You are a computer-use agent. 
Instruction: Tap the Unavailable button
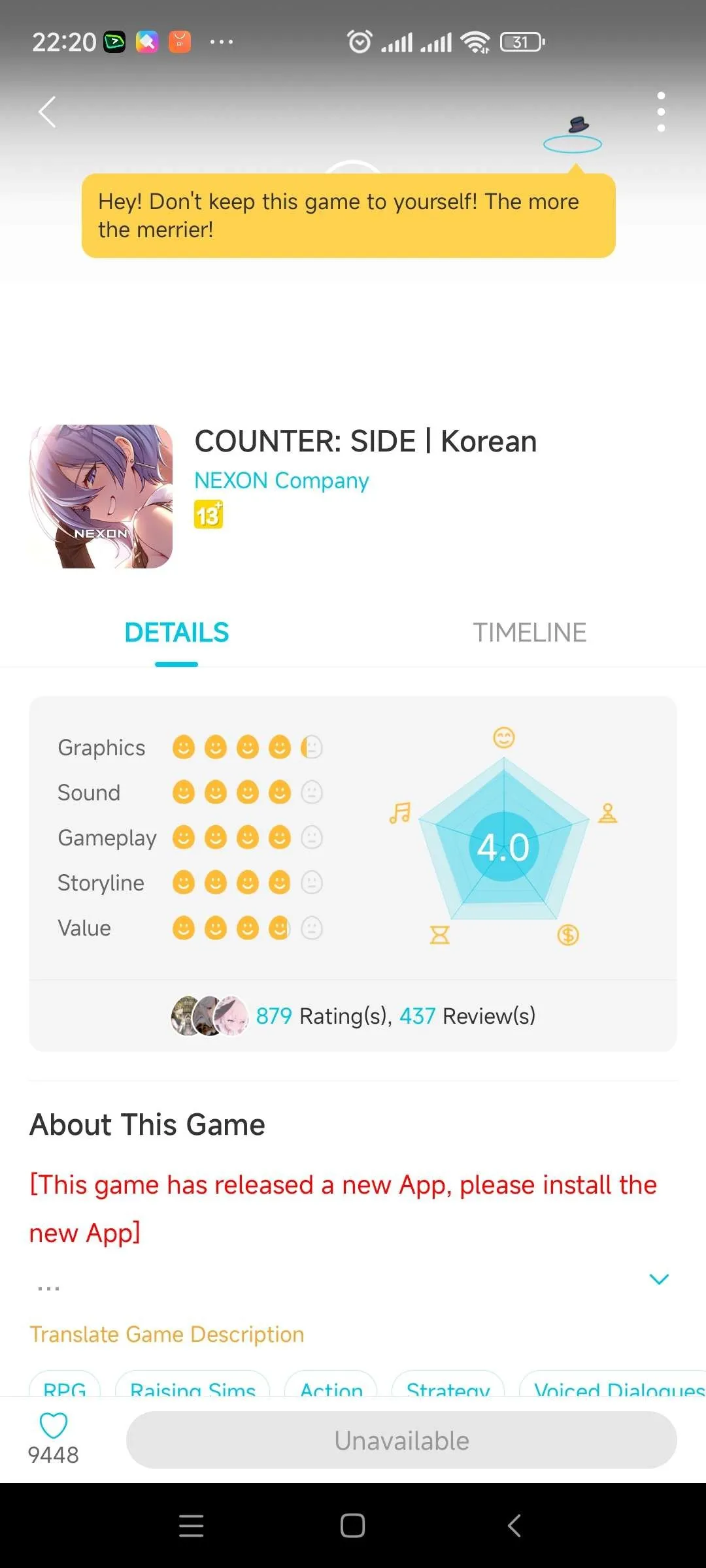(x=401, y=1440)
